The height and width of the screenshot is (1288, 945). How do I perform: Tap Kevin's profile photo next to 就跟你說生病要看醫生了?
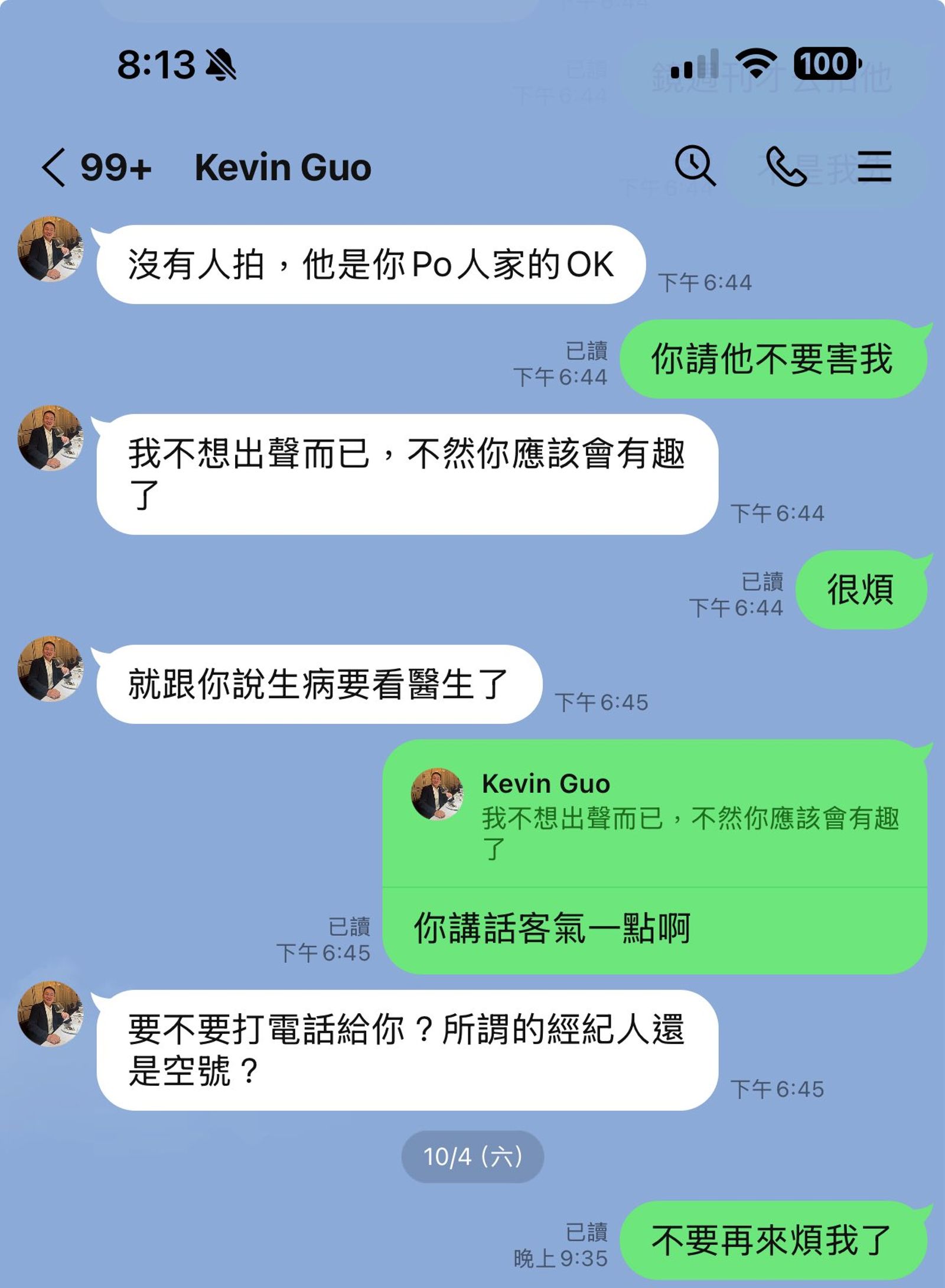(51, 669)
